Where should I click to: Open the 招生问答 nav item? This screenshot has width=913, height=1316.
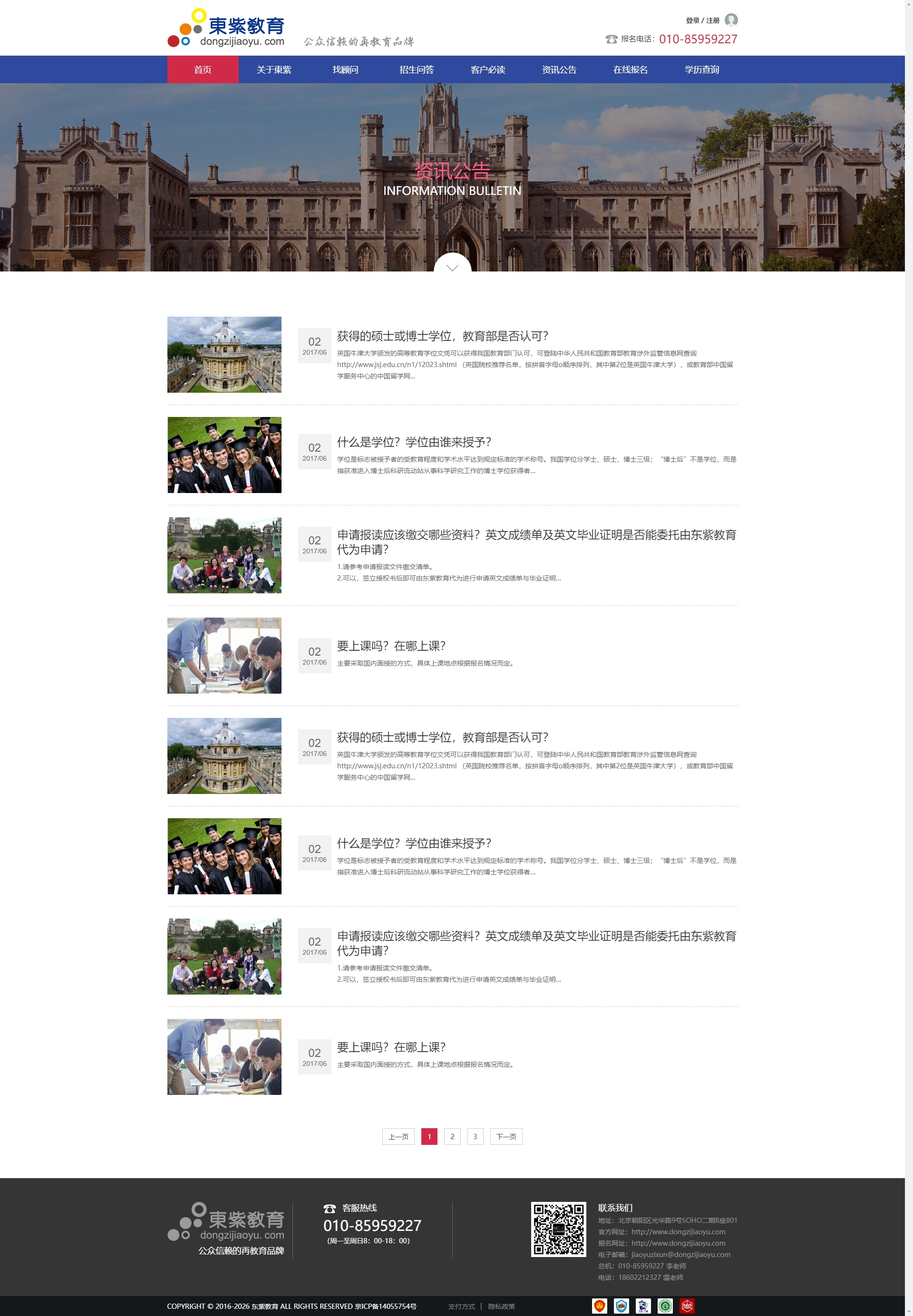click(416, 70)
